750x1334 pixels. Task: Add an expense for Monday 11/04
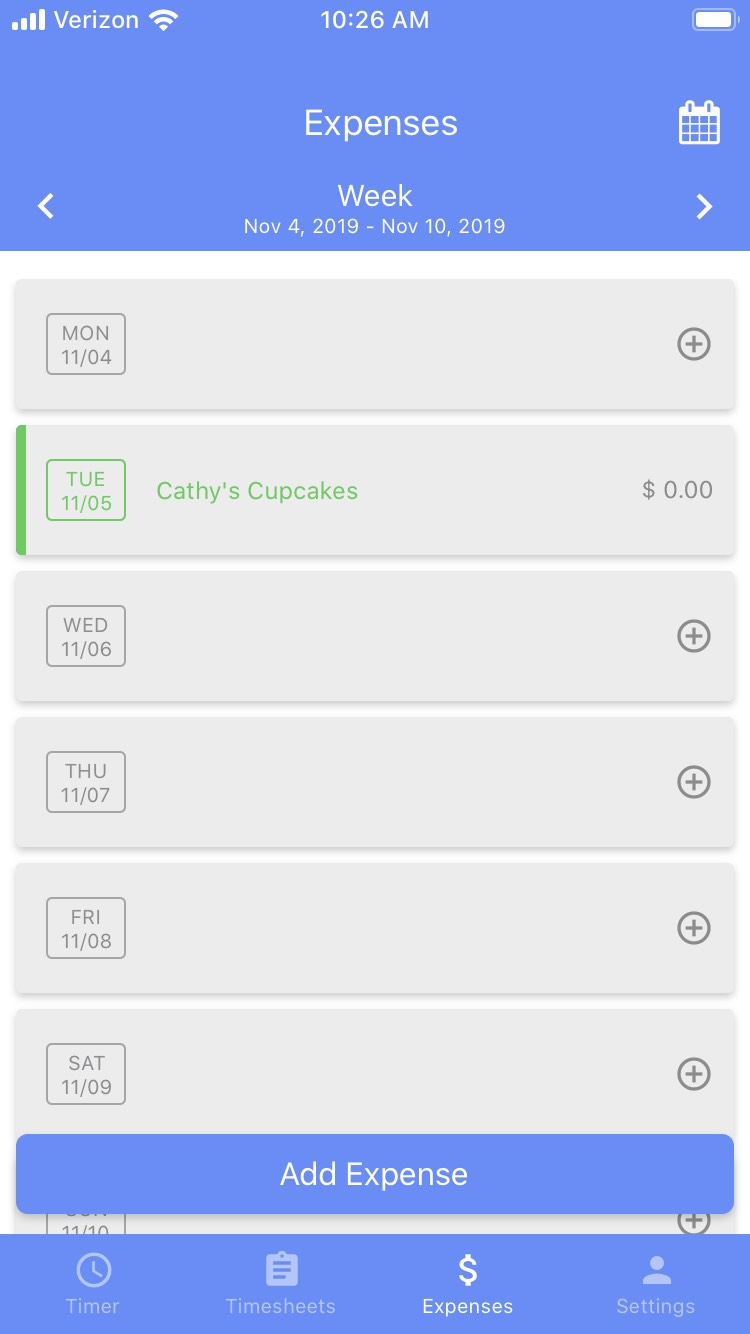(694, 344)
